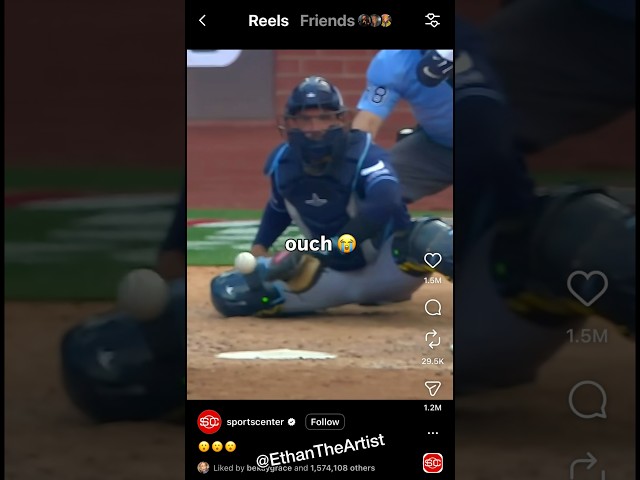The image size is (640, 480).
Task: Open the three-dot more options menu
Action: pos(432,433)
